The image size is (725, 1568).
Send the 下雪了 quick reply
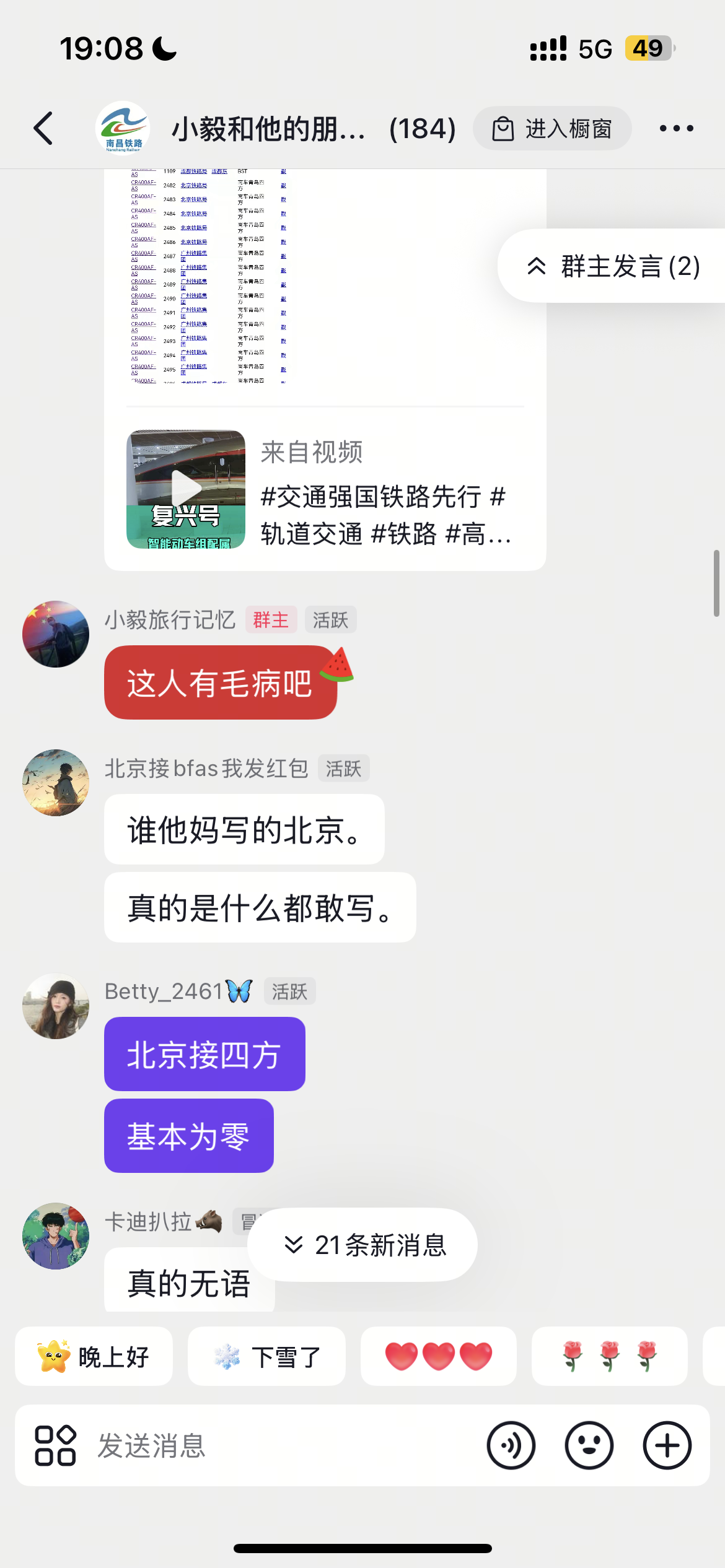[x=266, y=1356]
